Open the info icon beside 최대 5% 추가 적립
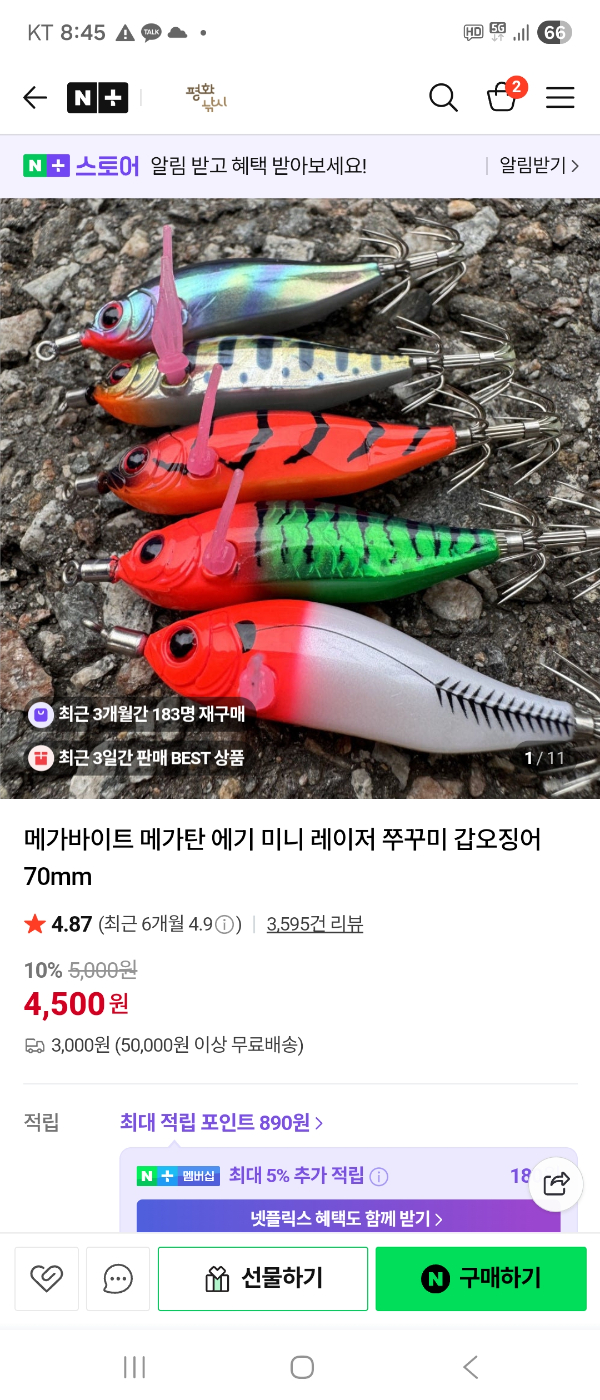600x1400 pixels. (380, 1176)
